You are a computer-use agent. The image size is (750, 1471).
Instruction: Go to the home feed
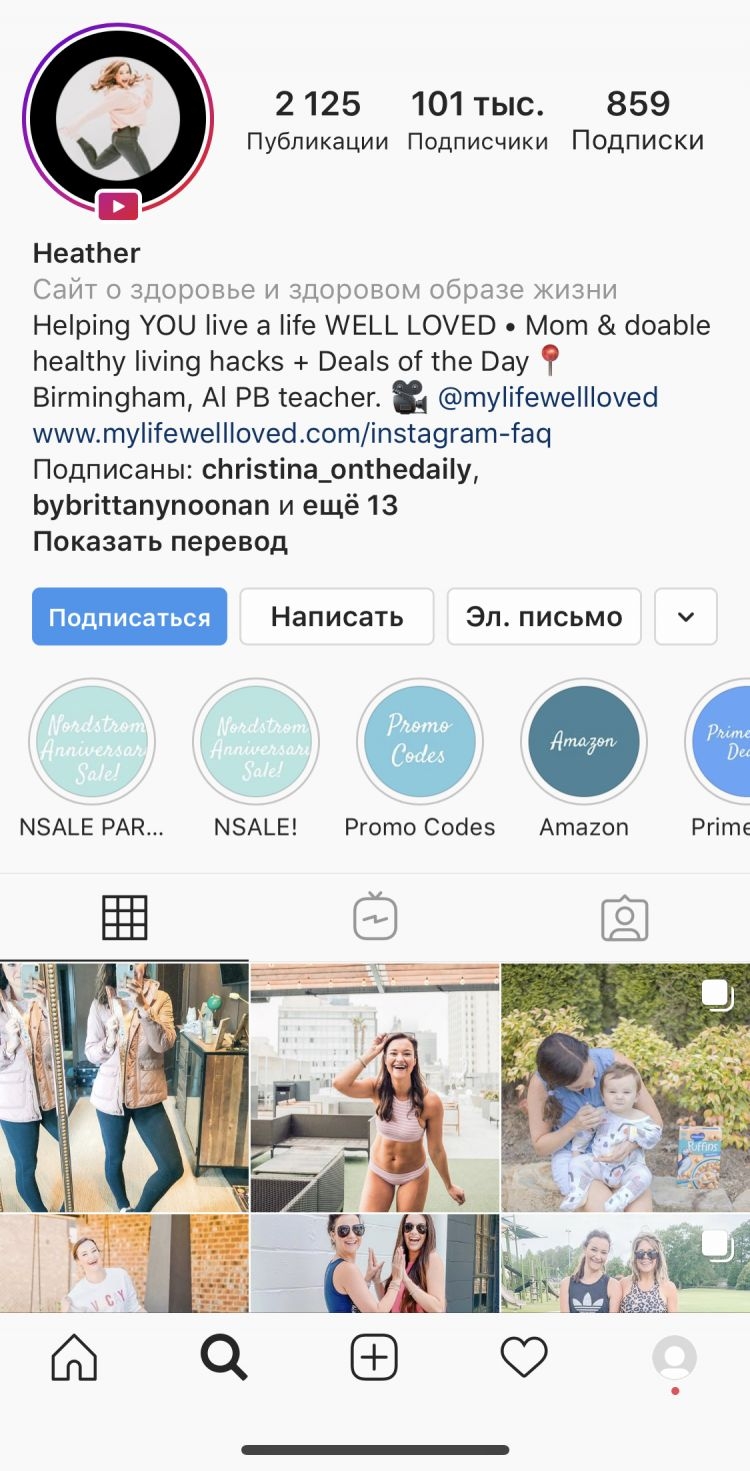click(x=75, y=1358)
